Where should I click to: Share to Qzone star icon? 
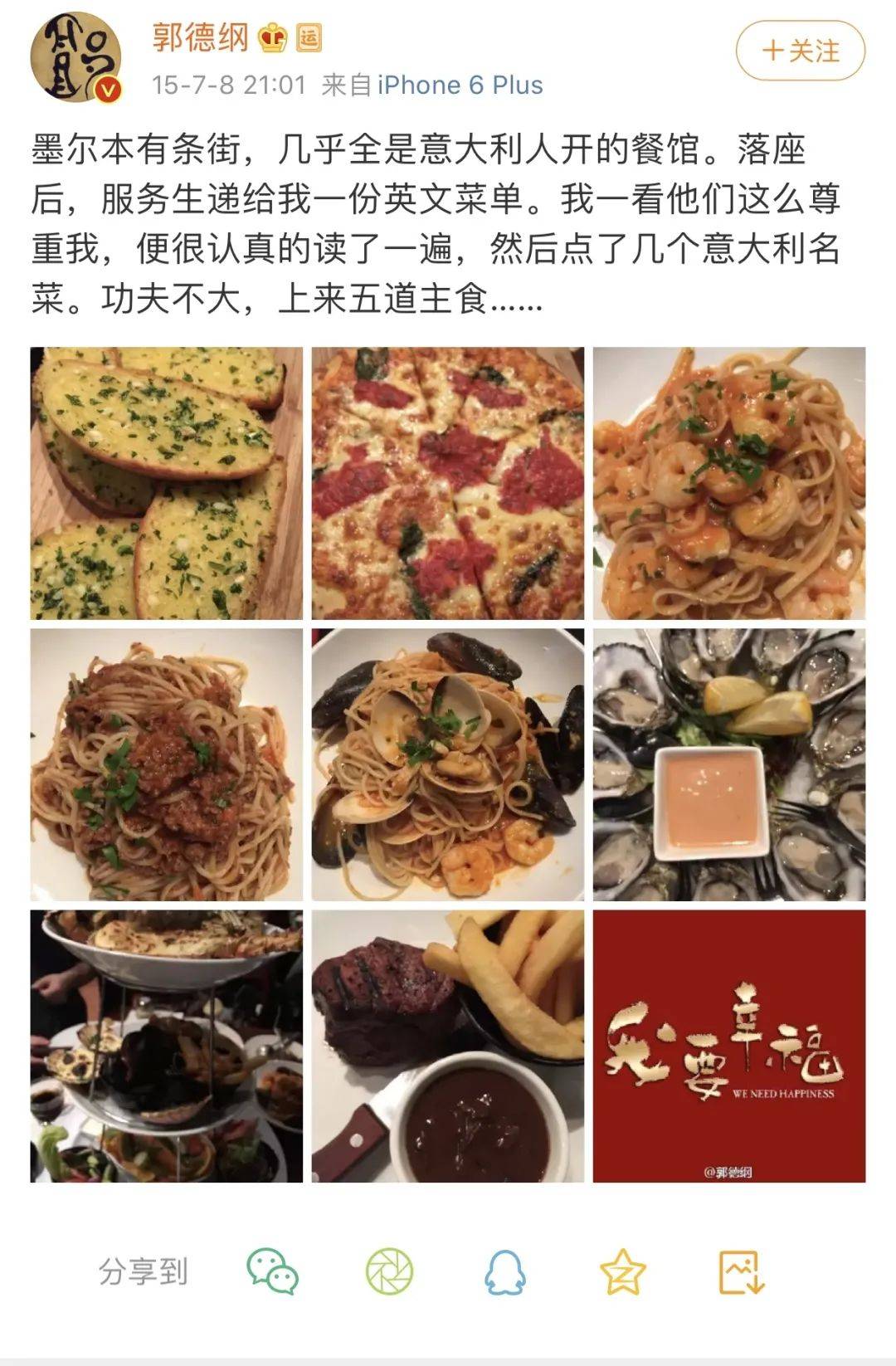pyautogui.click(x=622, y=1272)
